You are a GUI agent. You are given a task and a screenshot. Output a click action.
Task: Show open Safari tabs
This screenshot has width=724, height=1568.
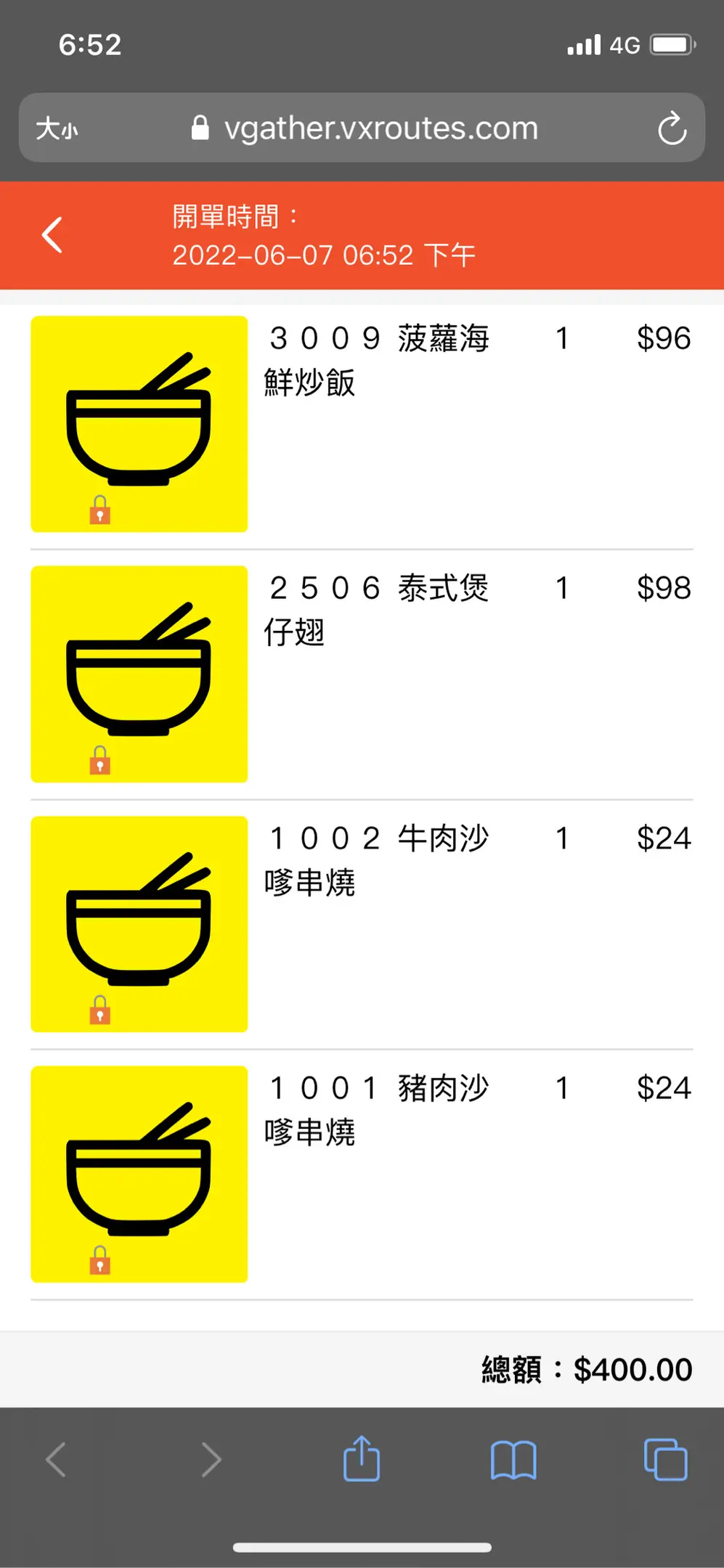click(665, 1459)
